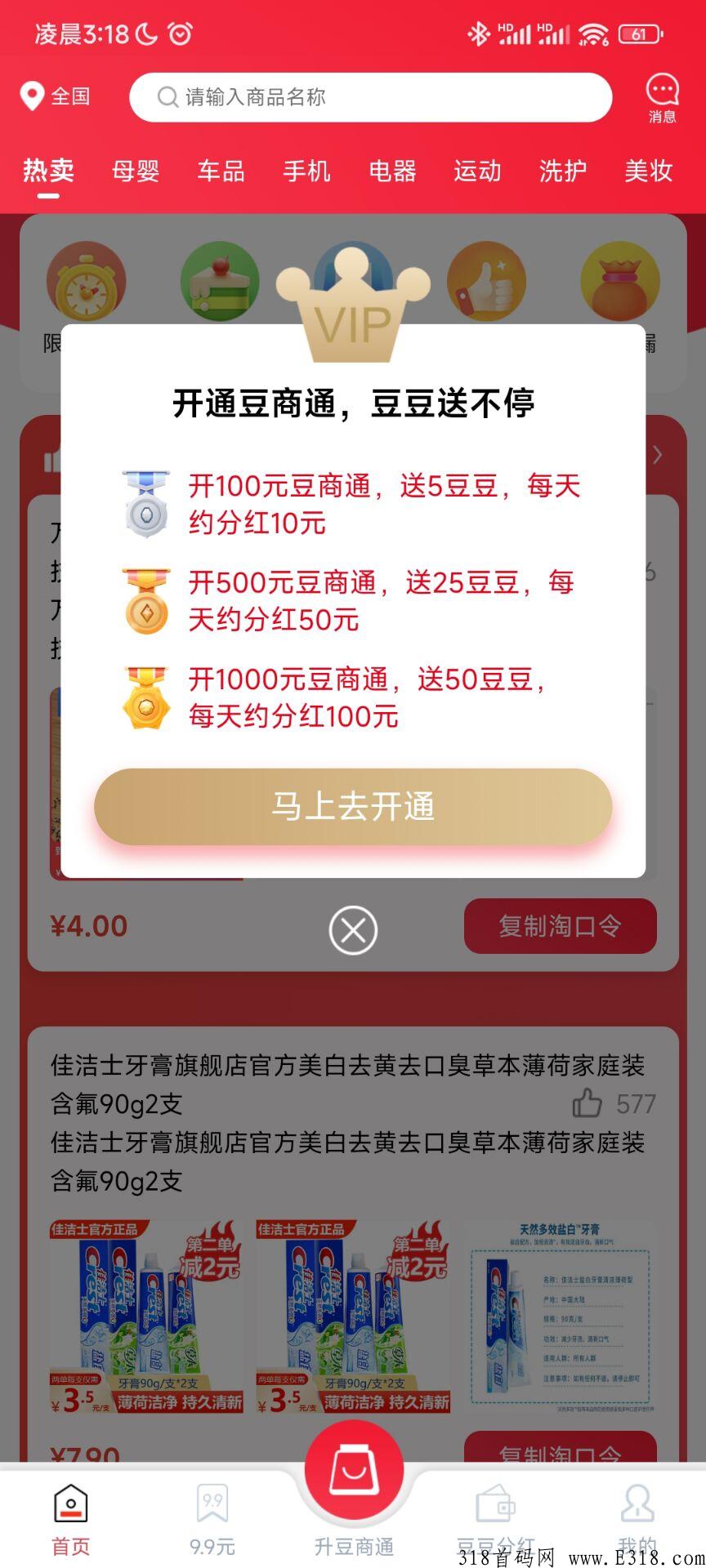Select the cake promotion icon
Image resolution: width=706 pixels, height=1568 pixels.
(x=218, y=281)
